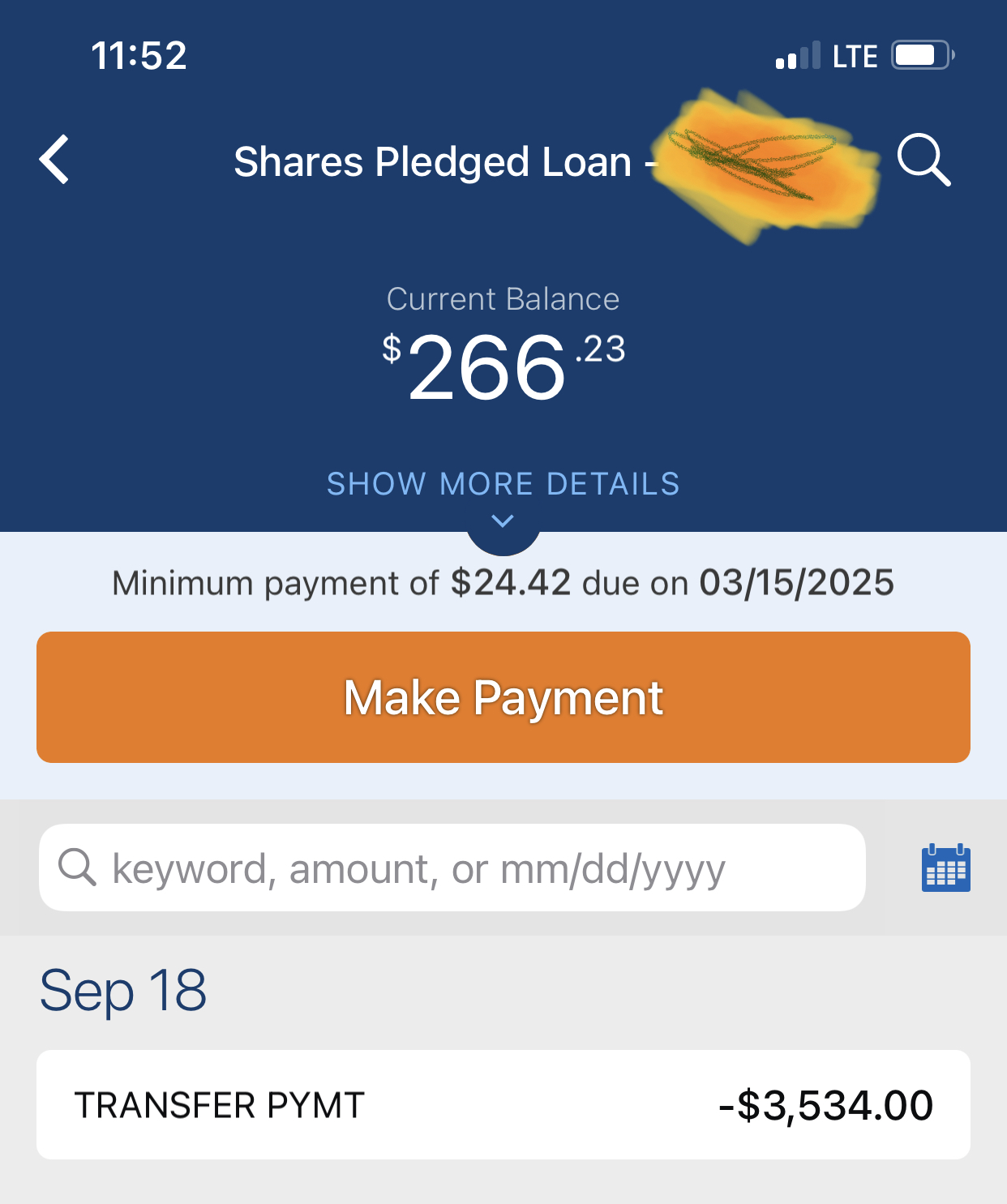Tap the back arrow to exit loan view
1007x1204 pixels.
pos(54,161)
